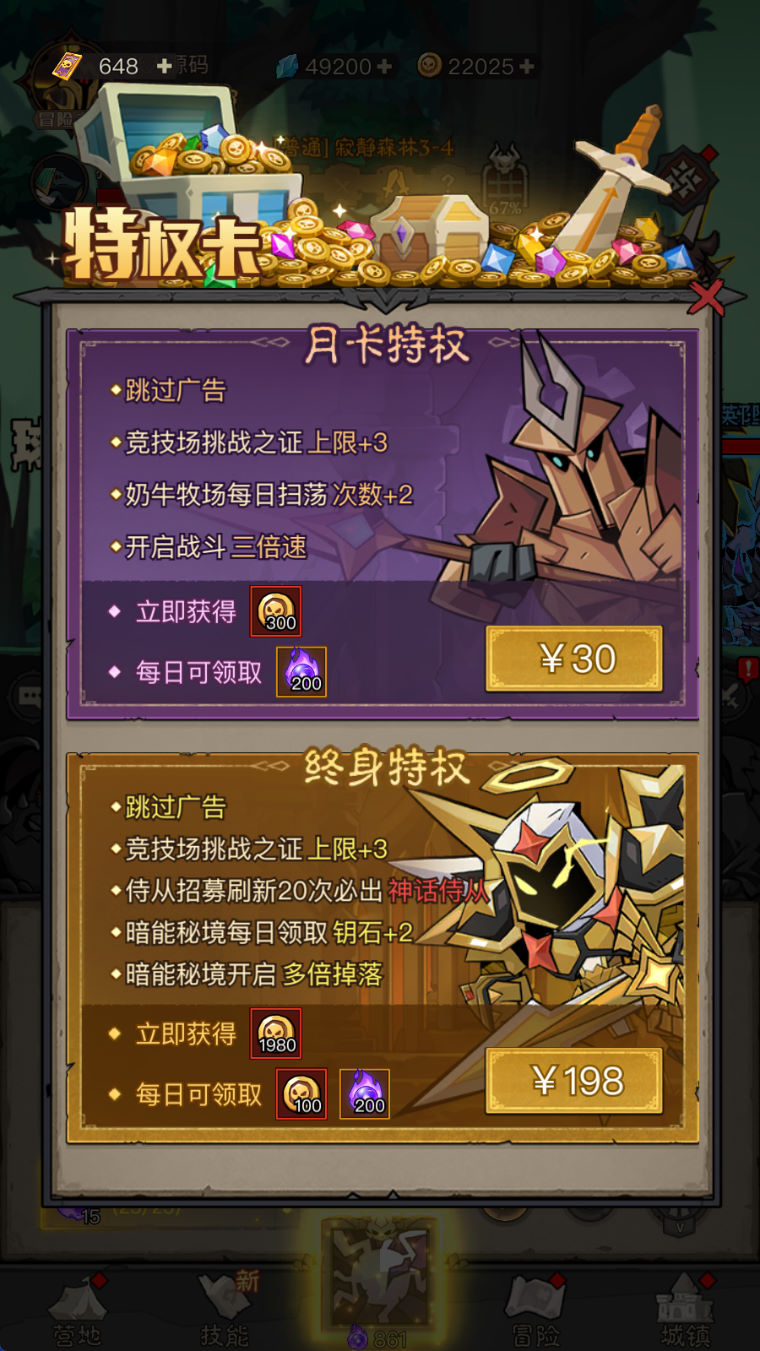View lifetime daily 100 coin reward
The width and height of the screenshot is (760, 1351).
pos(301,1094)
